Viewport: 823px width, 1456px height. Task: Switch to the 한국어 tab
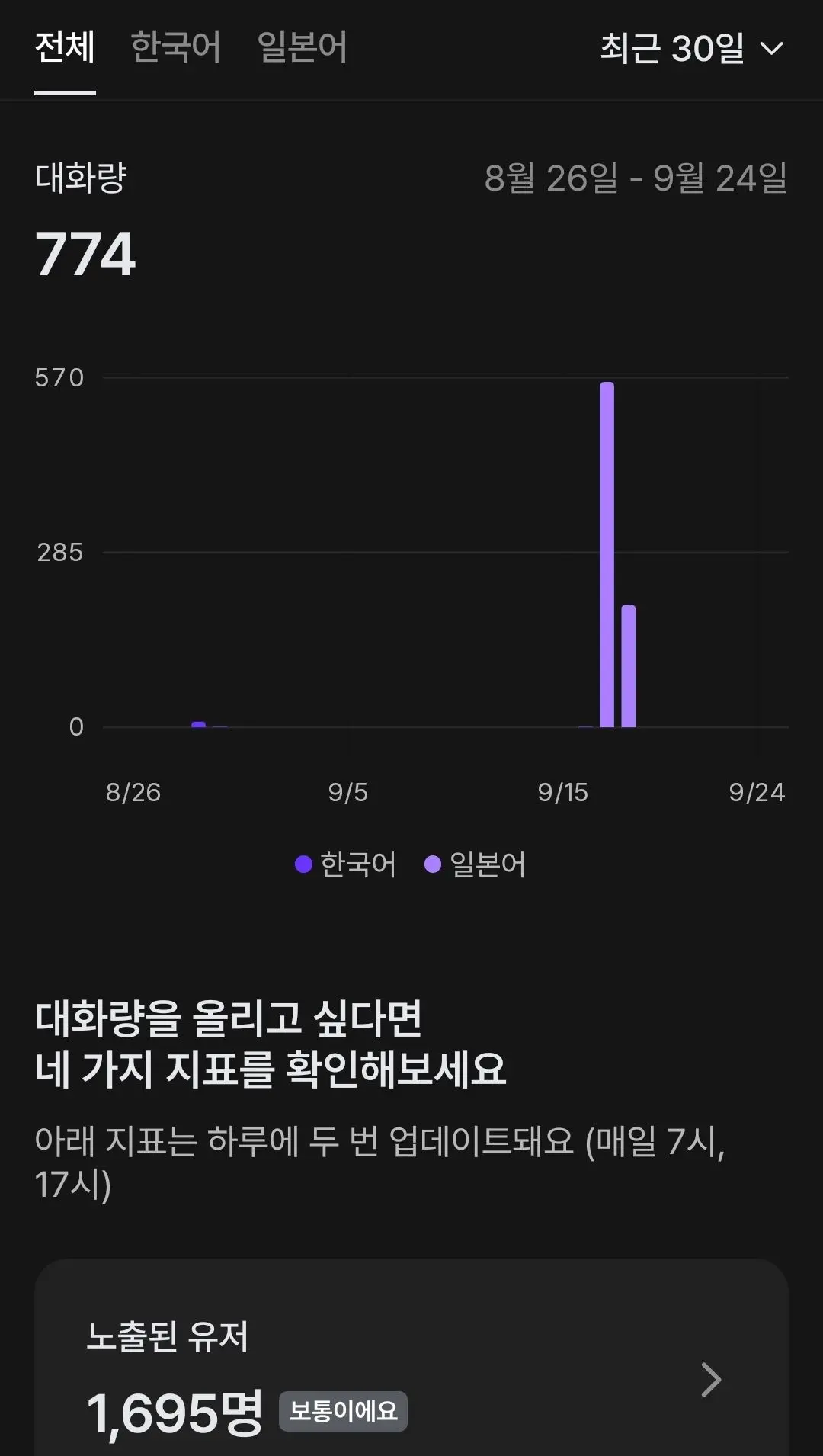coord(176,47)
